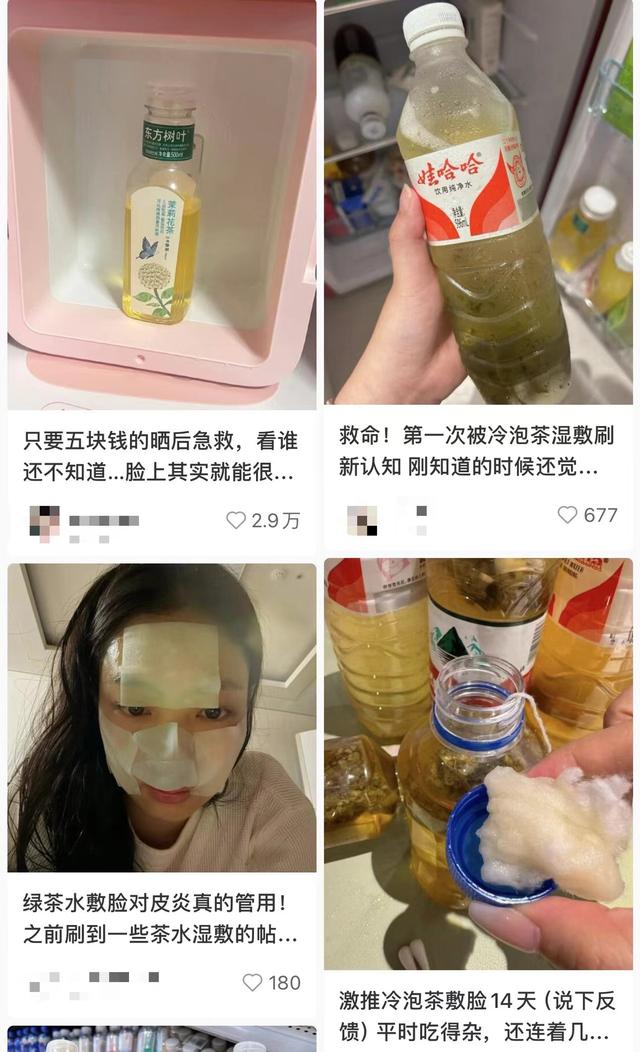Like the post with 677 likes
Viewport: 640px width, 1052px height.
coord(567,515)
